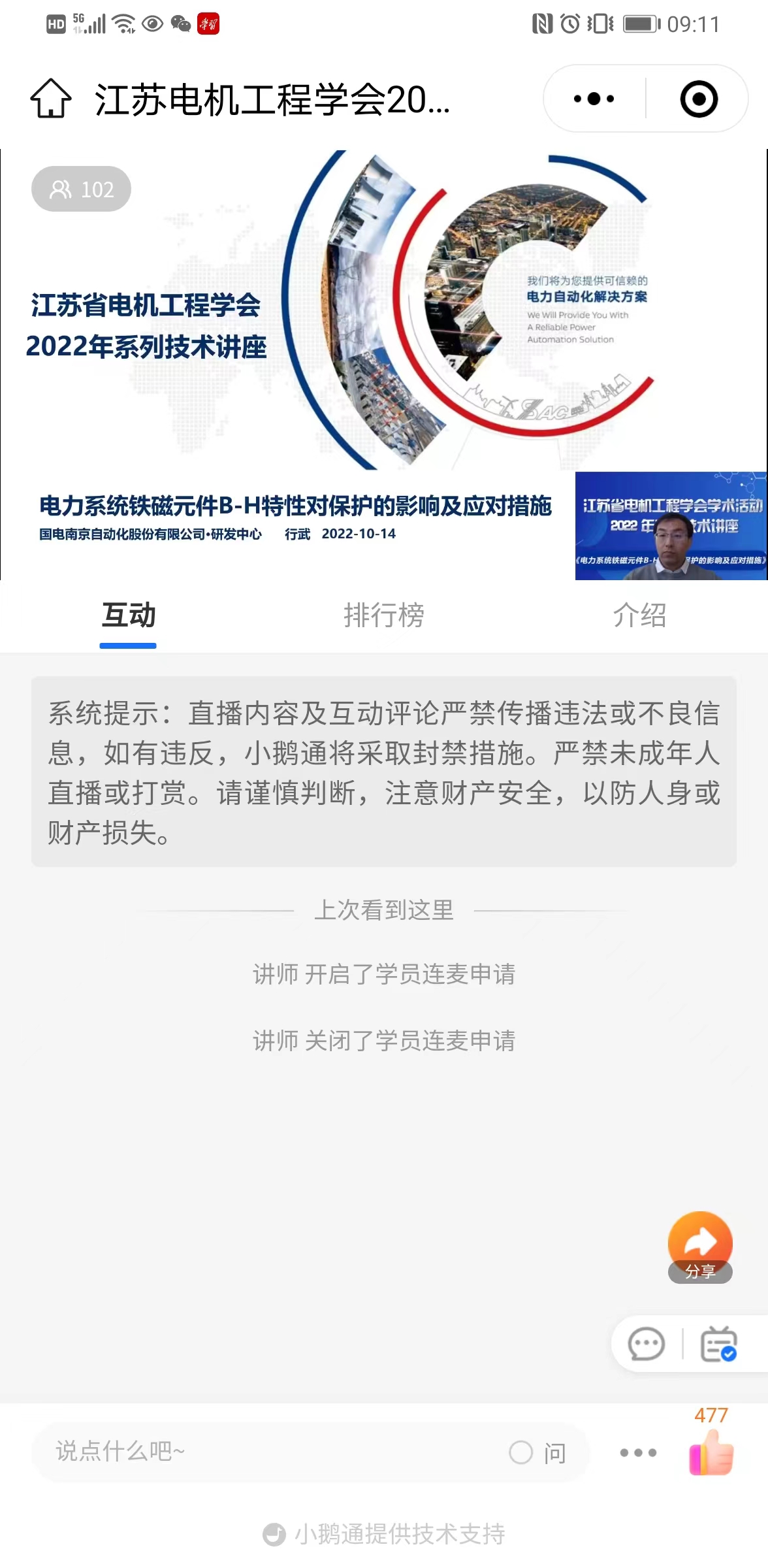The height and width of the screenshot is (1568, 768).
Task: Select the 互动 tab
Action: click(x=128, y=615)
